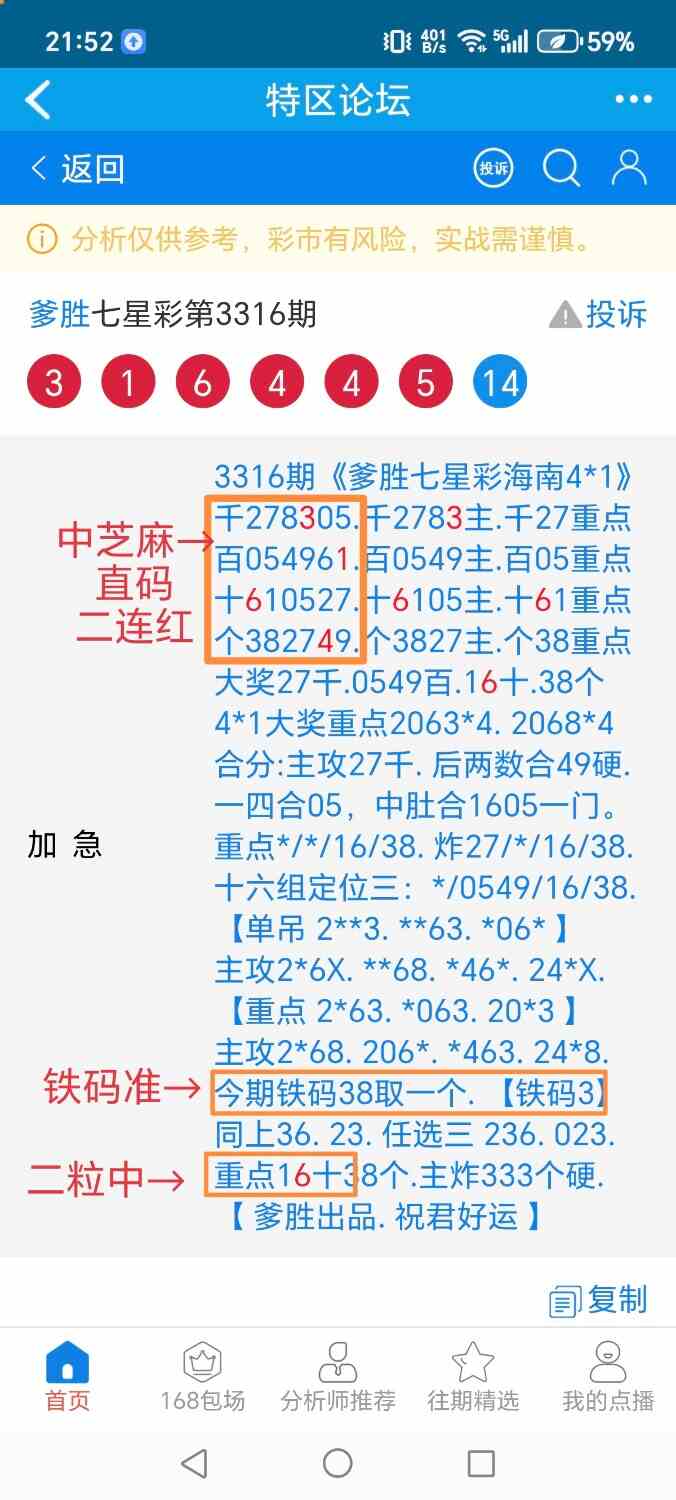Image resolution: width=676 pixels, height=1500 pixels.
Task: Switch to the 首页 tab
Action: pyautogui.click(x=68, y=1378)
